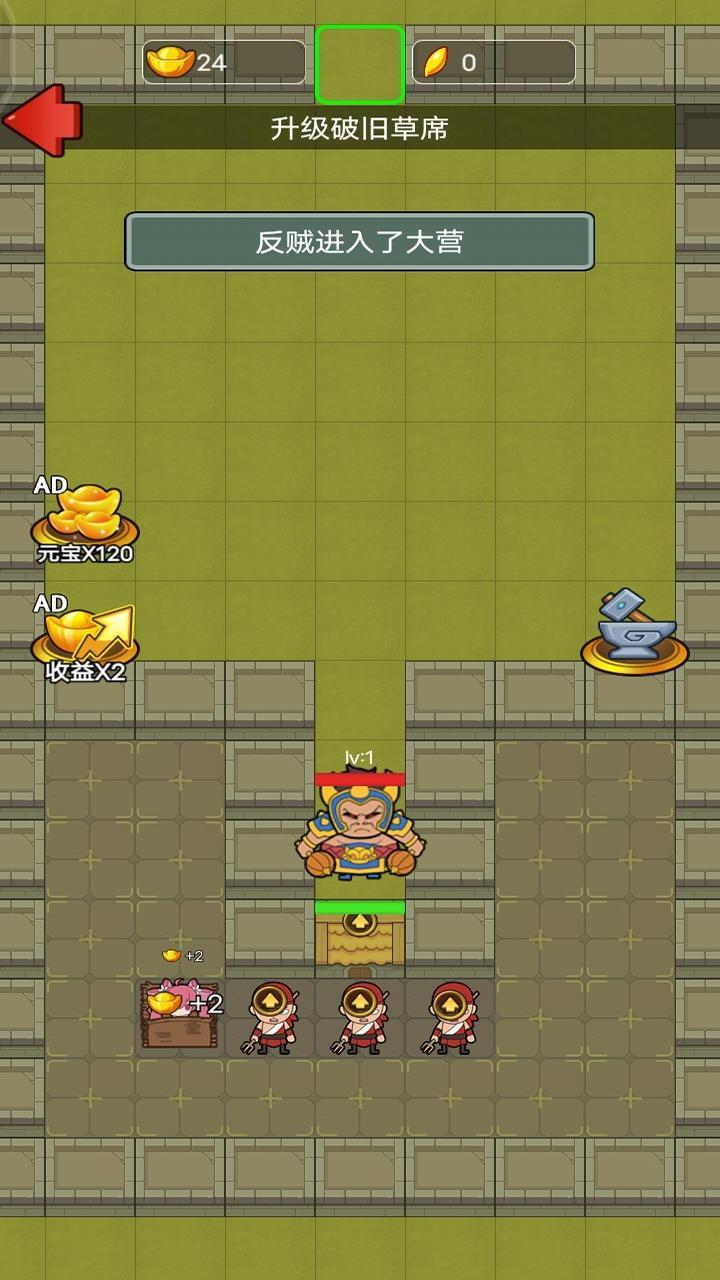Open the anvil forge button
The image size is (720, 1280).
(634, 632)
